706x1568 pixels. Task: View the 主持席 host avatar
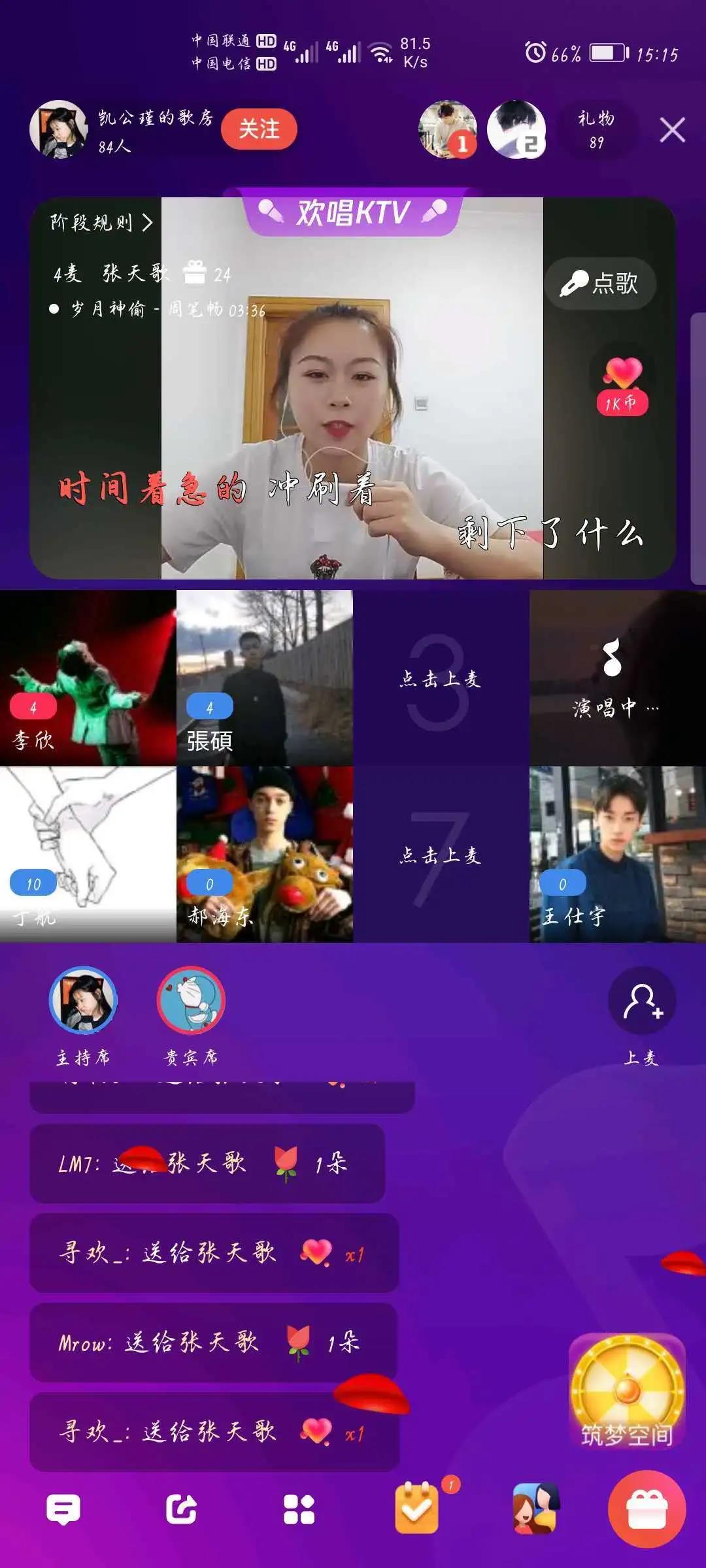tap(83, 1000)
